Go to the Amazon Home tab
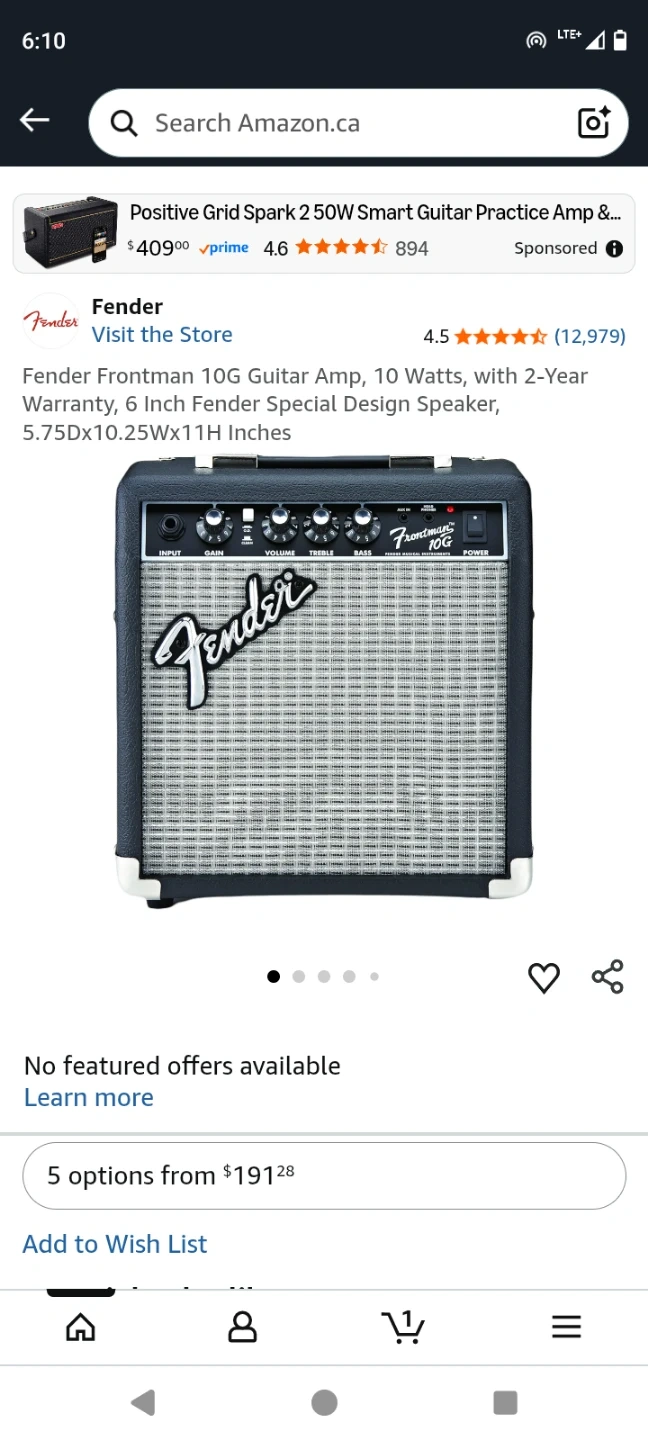The image size is (648, 1440). click(81, 1327)
